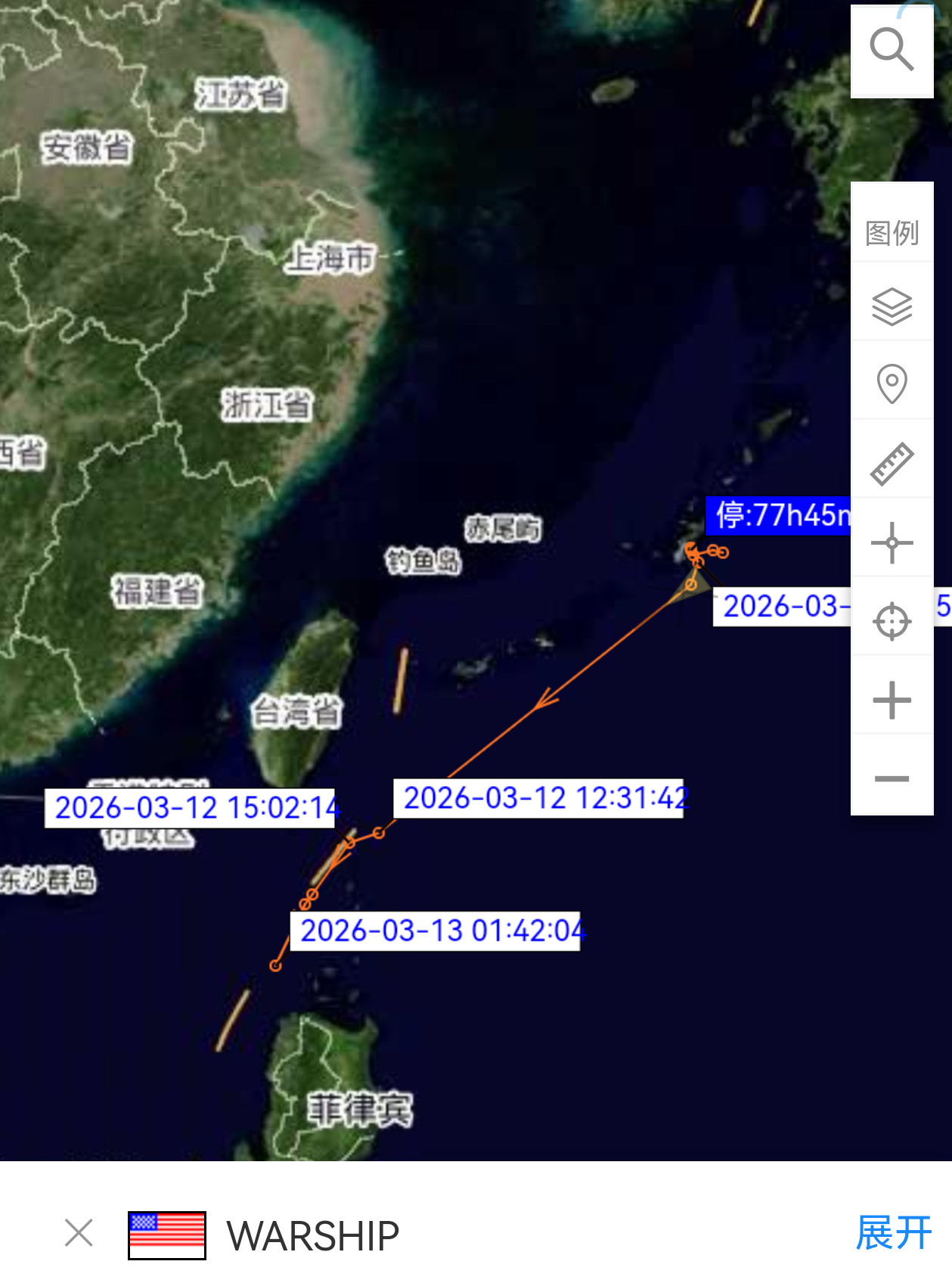Tap the location pin tool

click(892, 384)
